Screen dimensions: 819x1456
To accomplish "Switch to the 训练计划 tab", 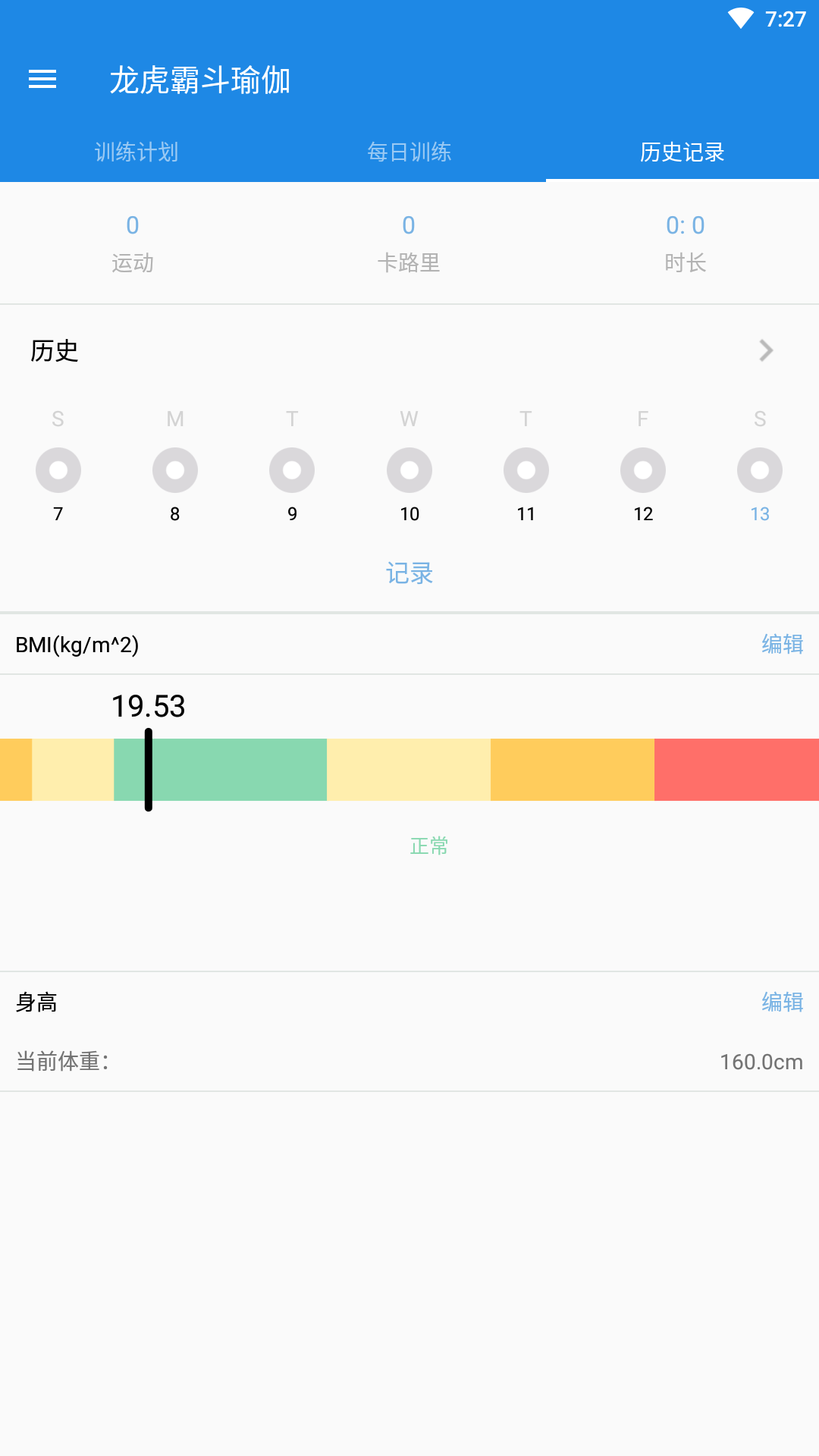I will click(x=136, y=152).
